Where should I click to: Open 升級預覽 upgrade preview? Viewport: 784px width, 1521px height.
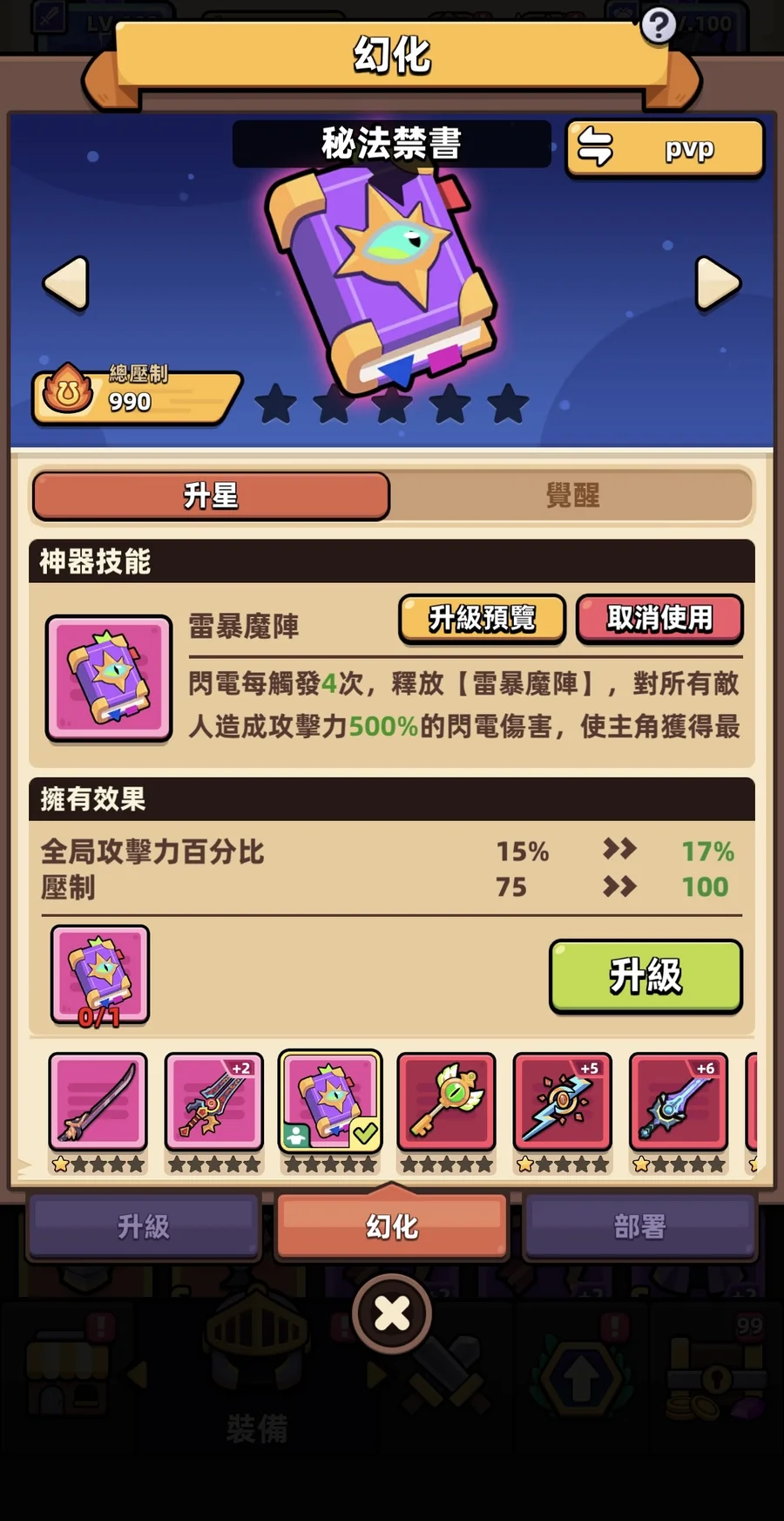click(x=482, y=619)
